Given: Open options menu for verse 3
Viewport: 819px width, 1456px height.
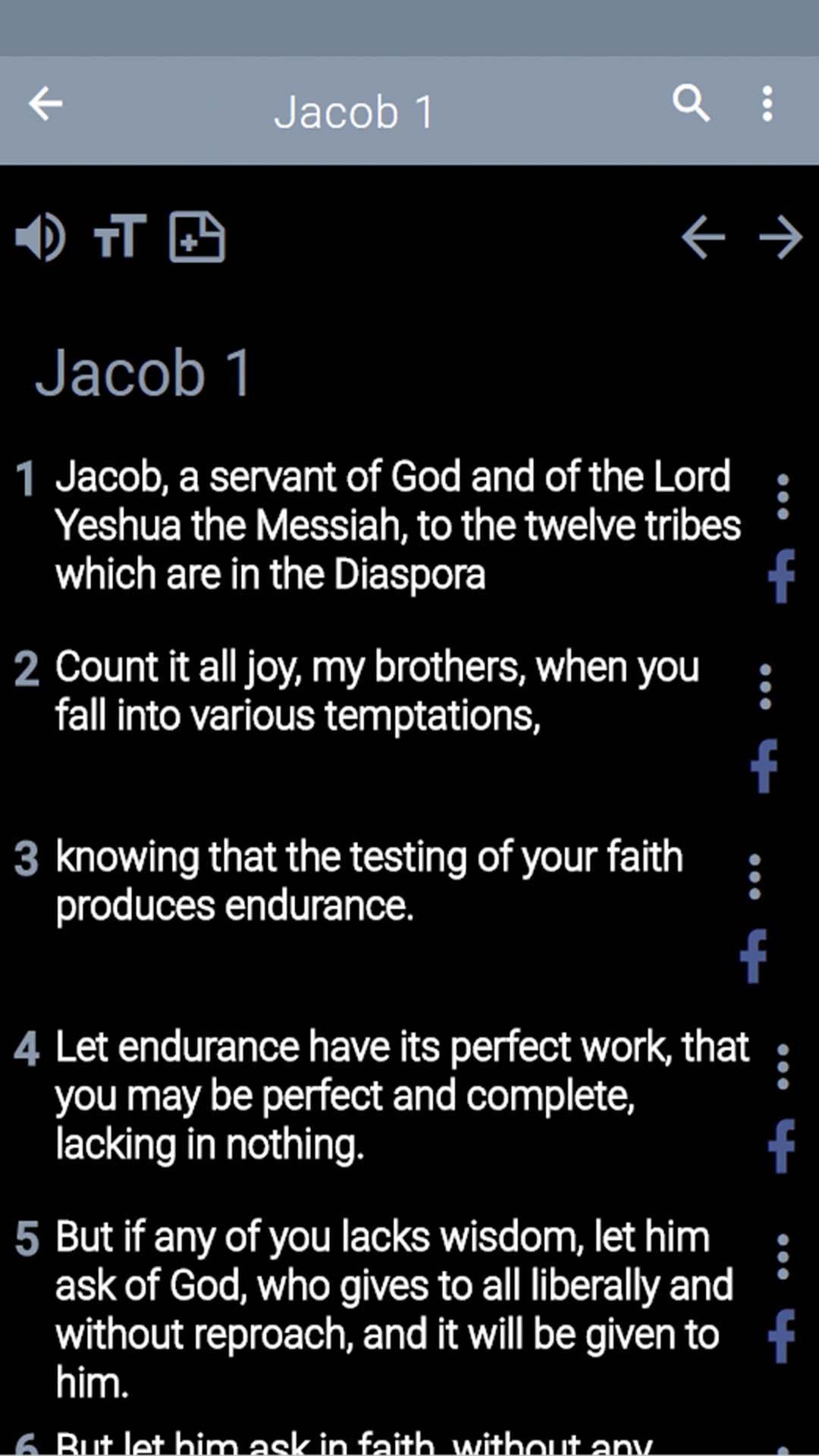Looking at the screenshot, I should click(x=755, y=877).
